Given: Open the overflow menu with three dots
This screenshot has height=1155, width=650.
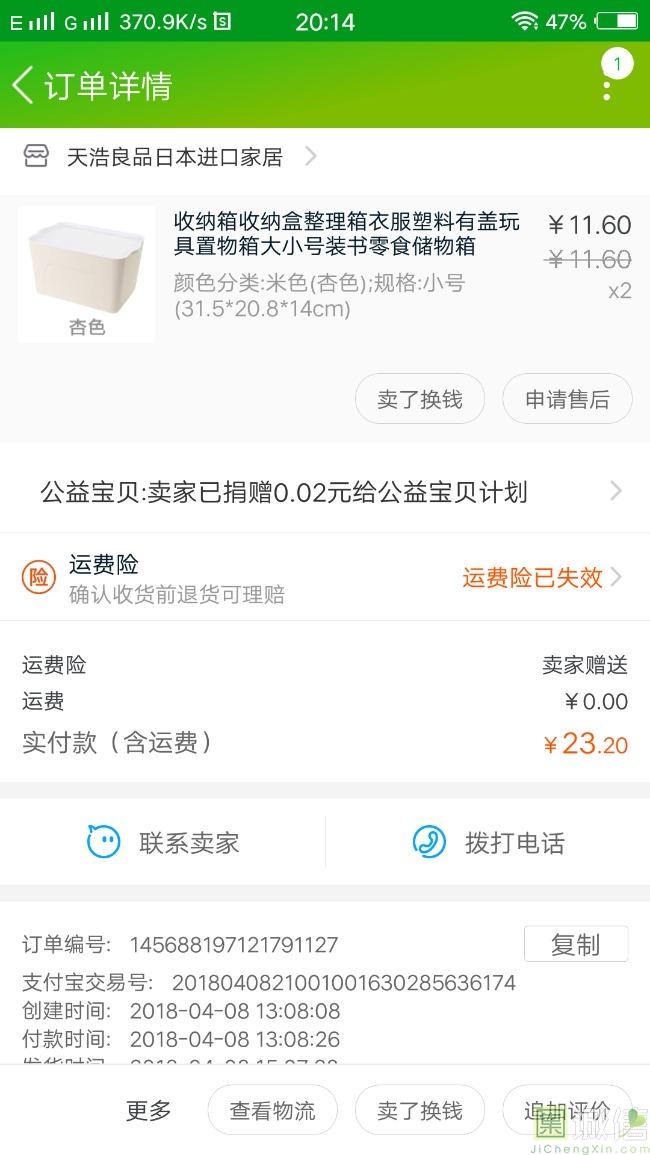Looking at the screenshot, I should (x=607, y=86).
